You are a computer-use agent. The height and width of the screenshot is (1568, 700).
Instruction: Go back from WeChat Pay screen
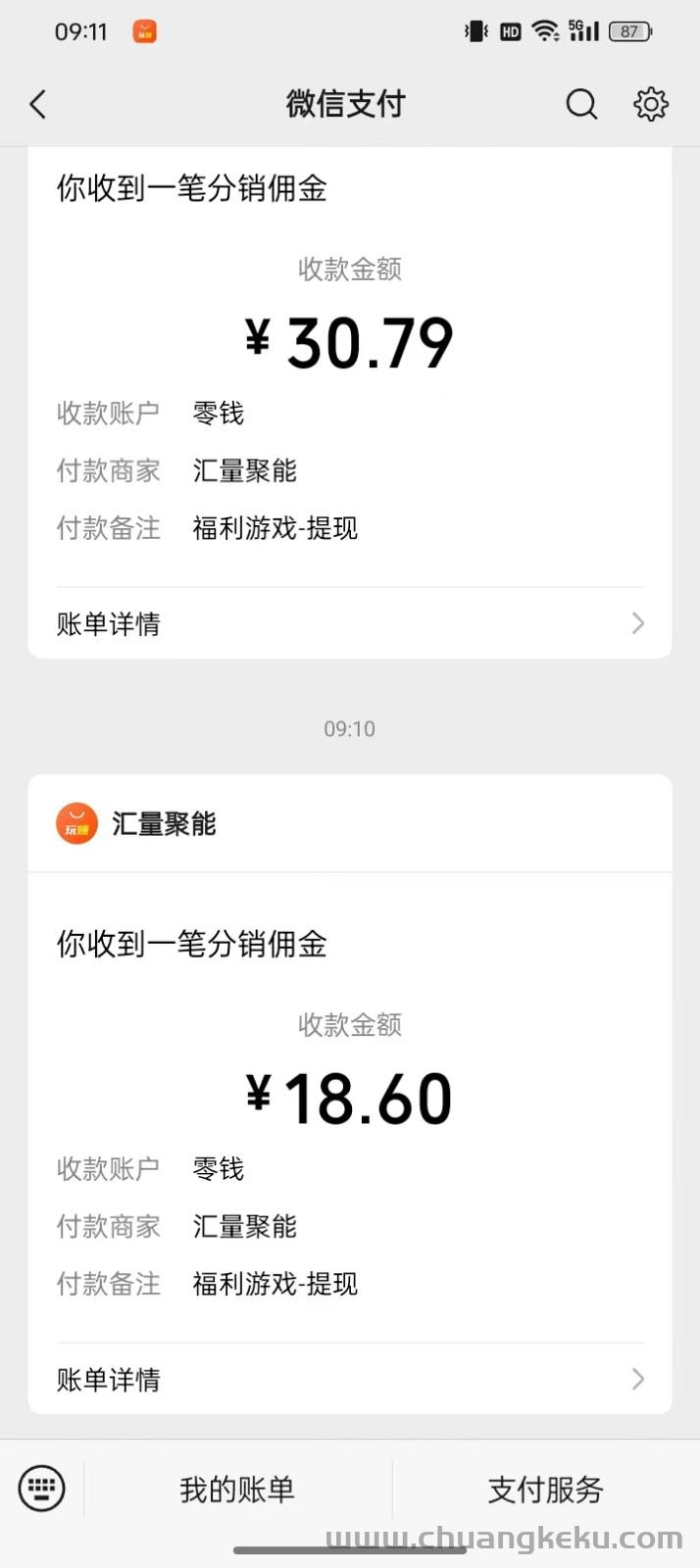[x=38, y=104]
